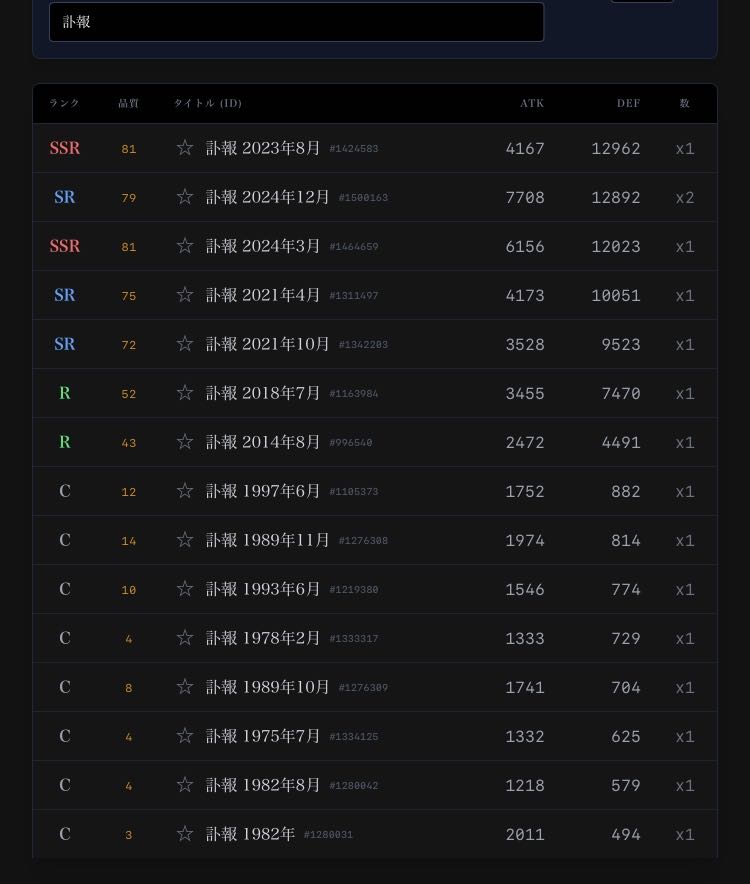Select the 訃報 1993年6月 row
The width and height of the screenshot is (750, 884).
(264, 589)
